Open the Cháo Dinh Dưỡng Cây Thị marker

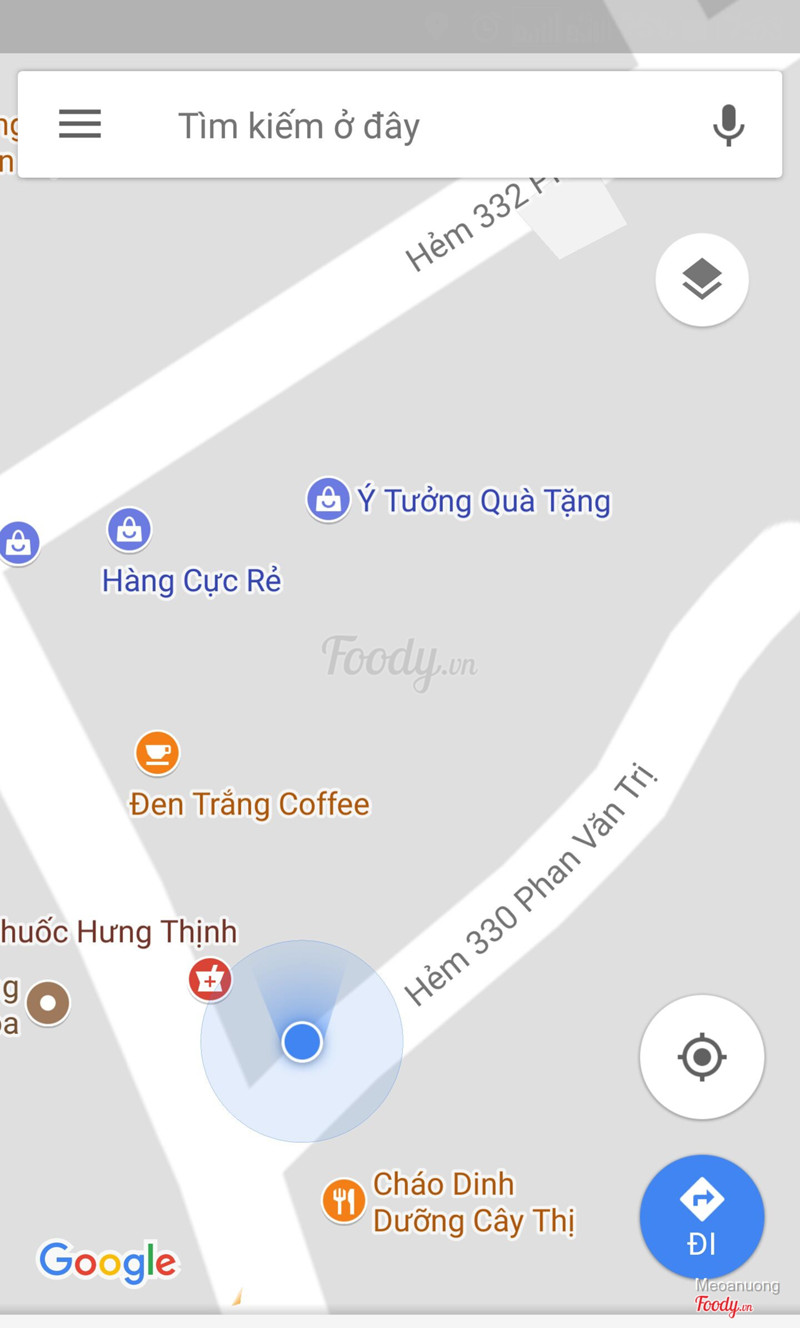click(344, 1200)
